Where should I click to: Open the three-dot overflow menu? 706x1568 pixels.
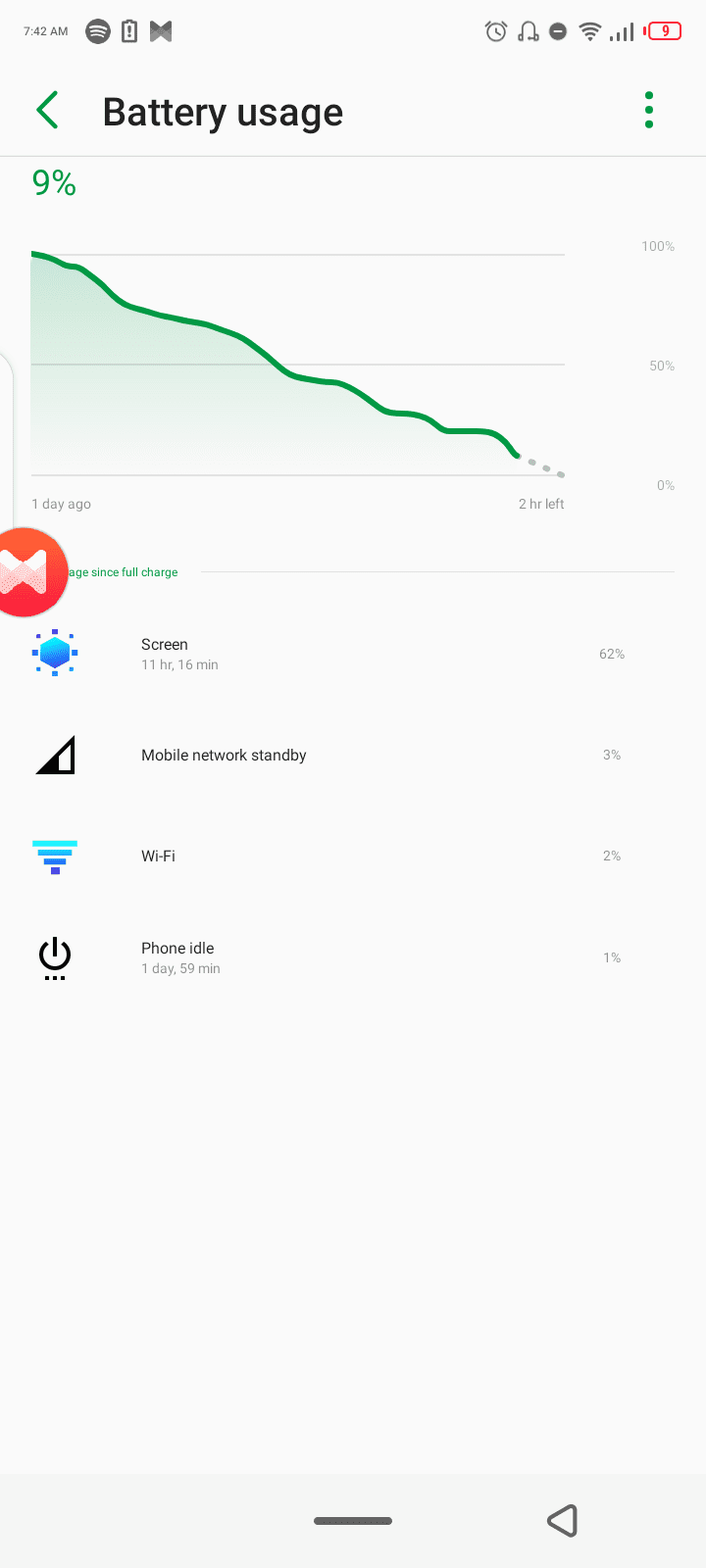649,110
